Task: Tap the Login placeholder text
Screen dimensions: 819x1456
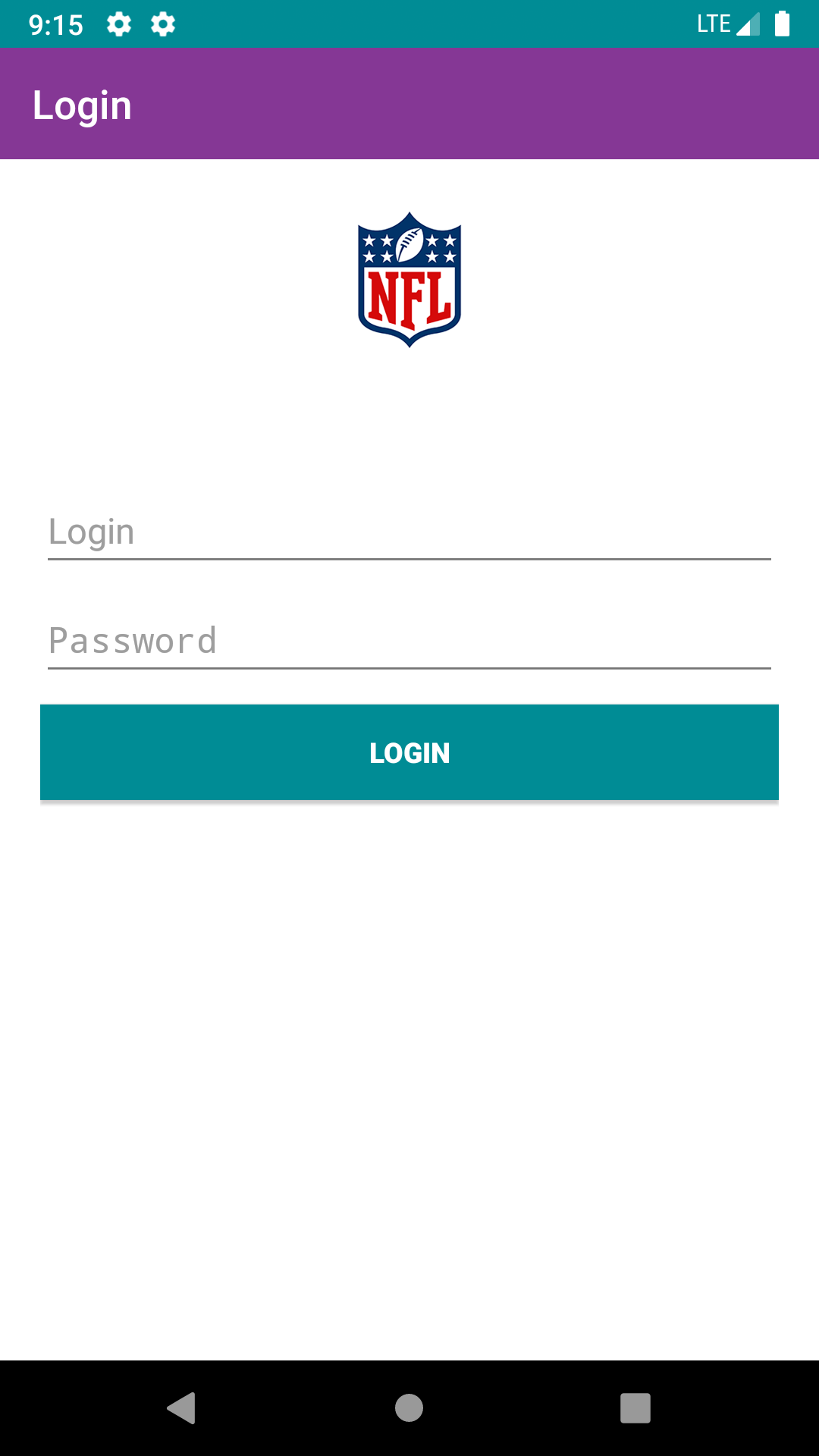Action: pyautogui.click(x=89, y=531)
